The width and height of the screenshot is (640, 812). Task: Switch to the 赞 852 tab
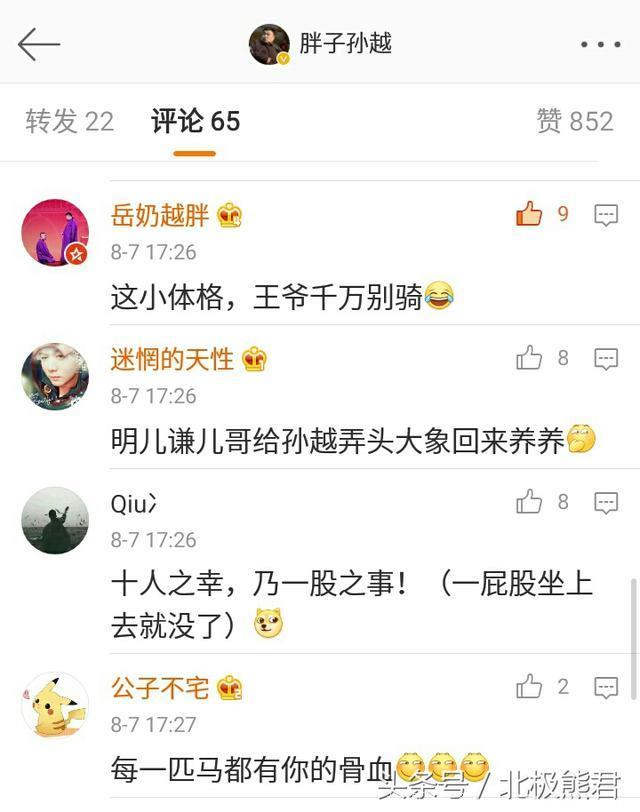574,121
